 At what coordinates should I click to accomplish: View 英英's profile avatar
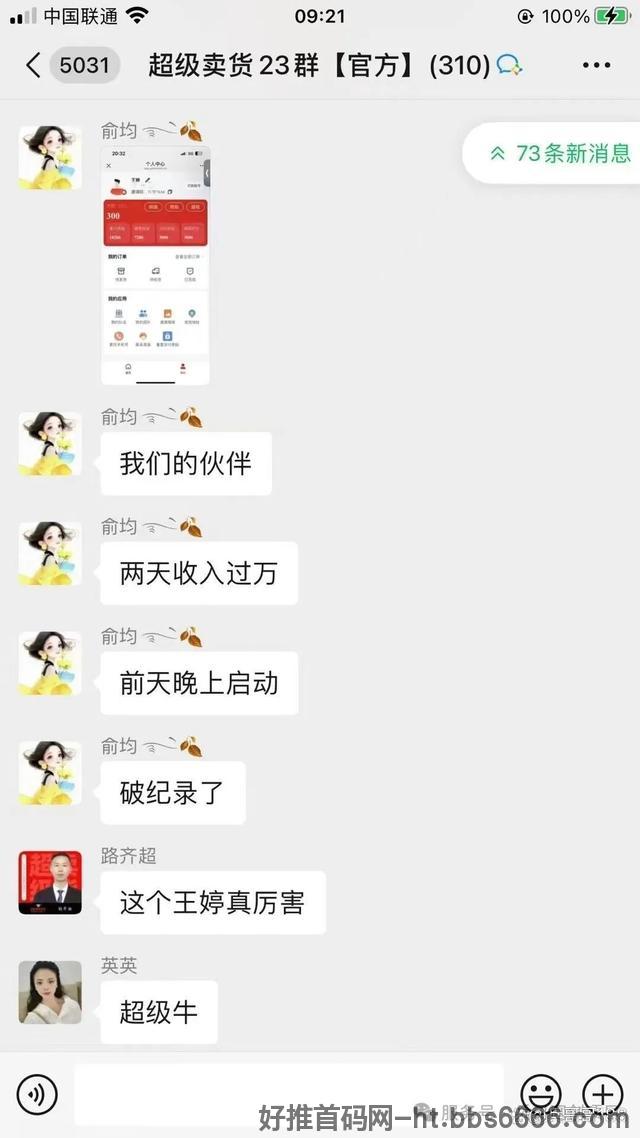(x=50, y=992)
